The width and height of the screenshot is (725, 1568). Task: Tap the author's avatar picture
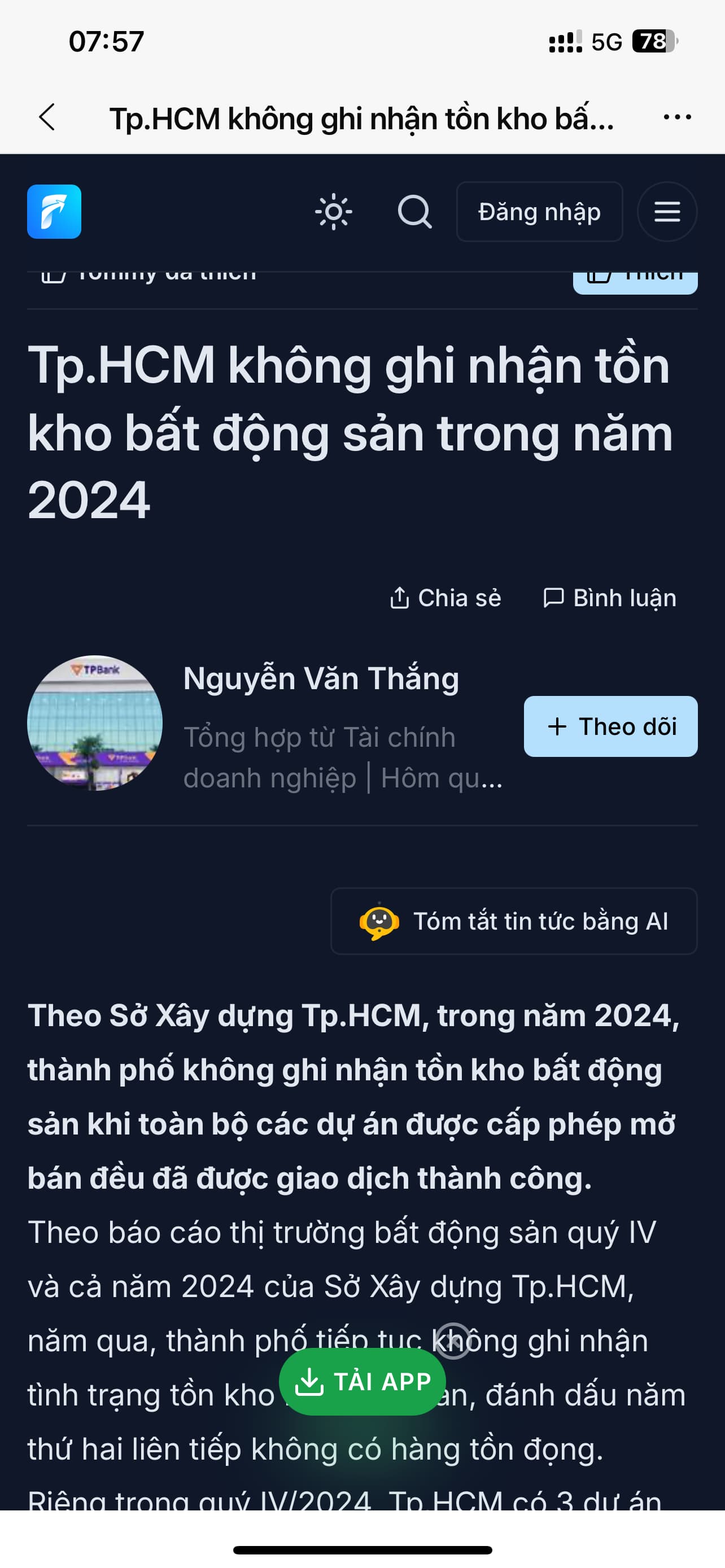click(x=95, y=723)
